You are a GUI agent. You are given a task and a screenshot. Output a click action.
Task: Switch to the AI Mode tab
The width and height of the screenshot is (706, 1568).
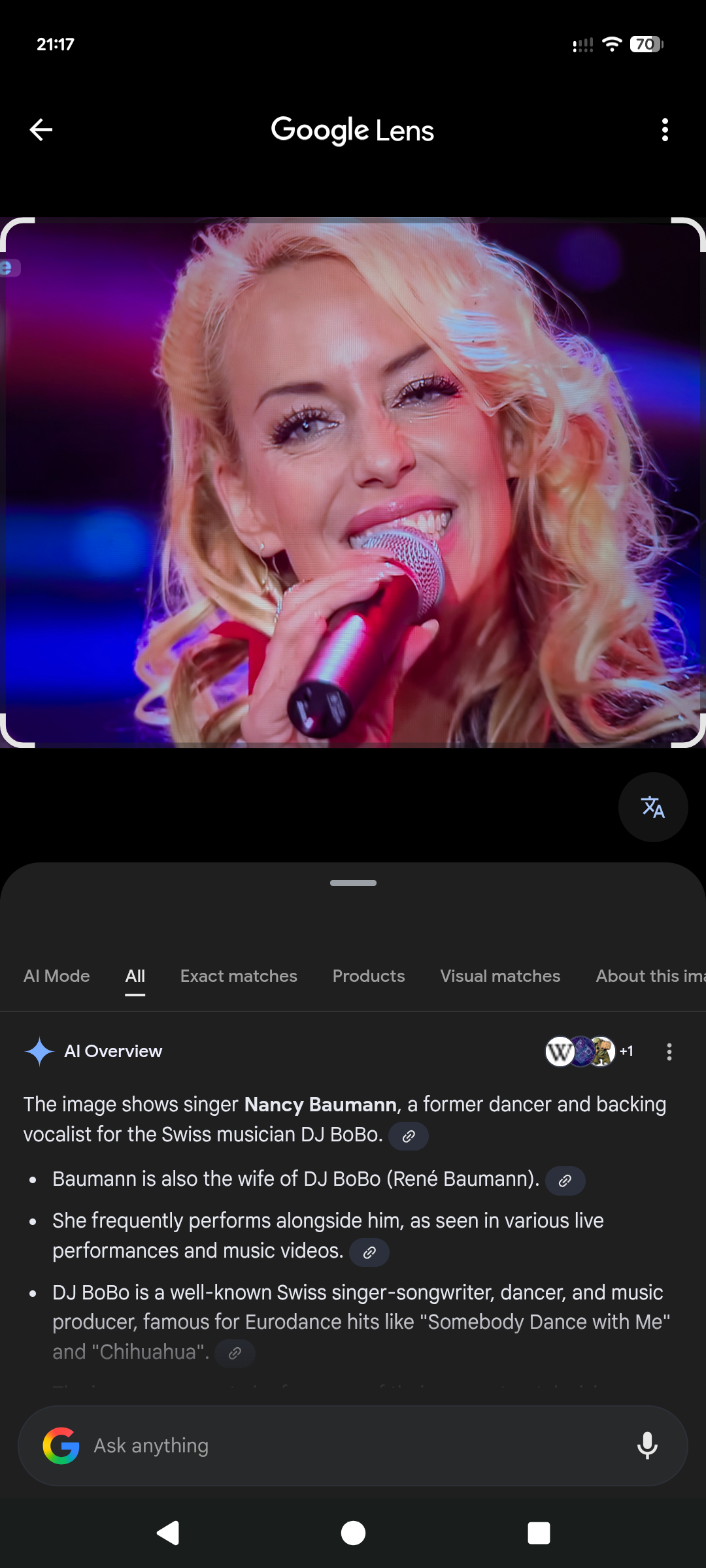57,976
